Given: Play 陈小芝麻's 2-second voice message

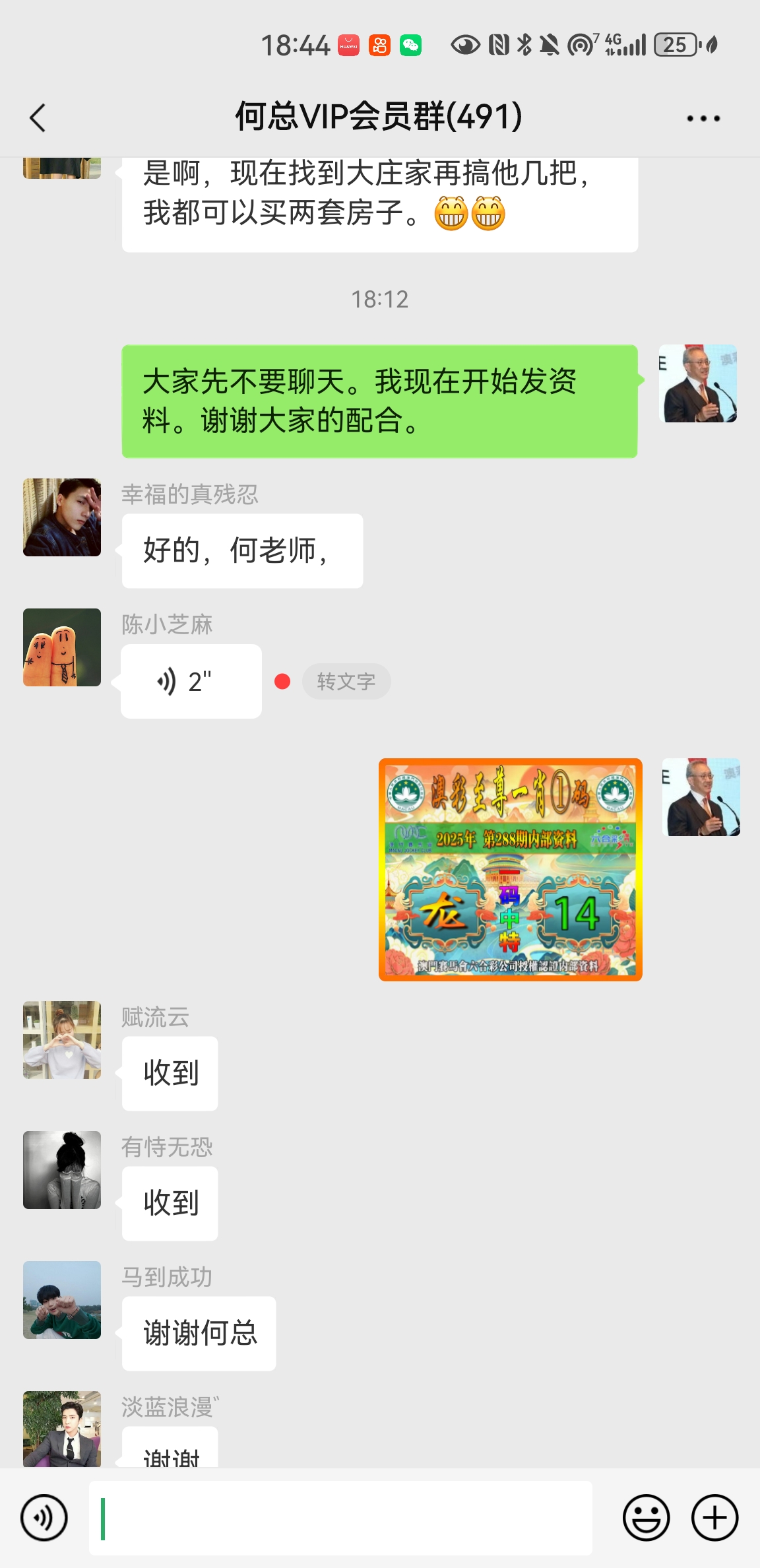Looking at the screenshot, I should point(191,681).
